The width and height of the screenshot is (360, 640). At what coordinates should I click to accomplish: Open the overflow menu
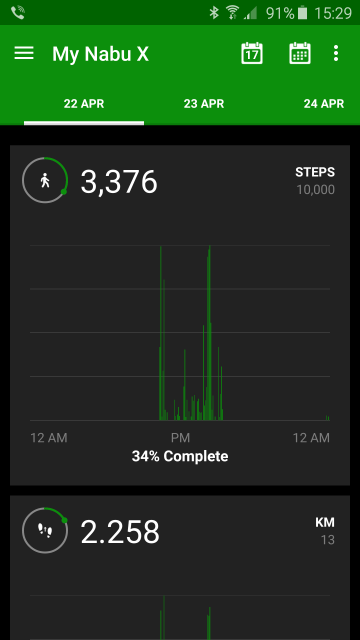(x=336, y=53)
